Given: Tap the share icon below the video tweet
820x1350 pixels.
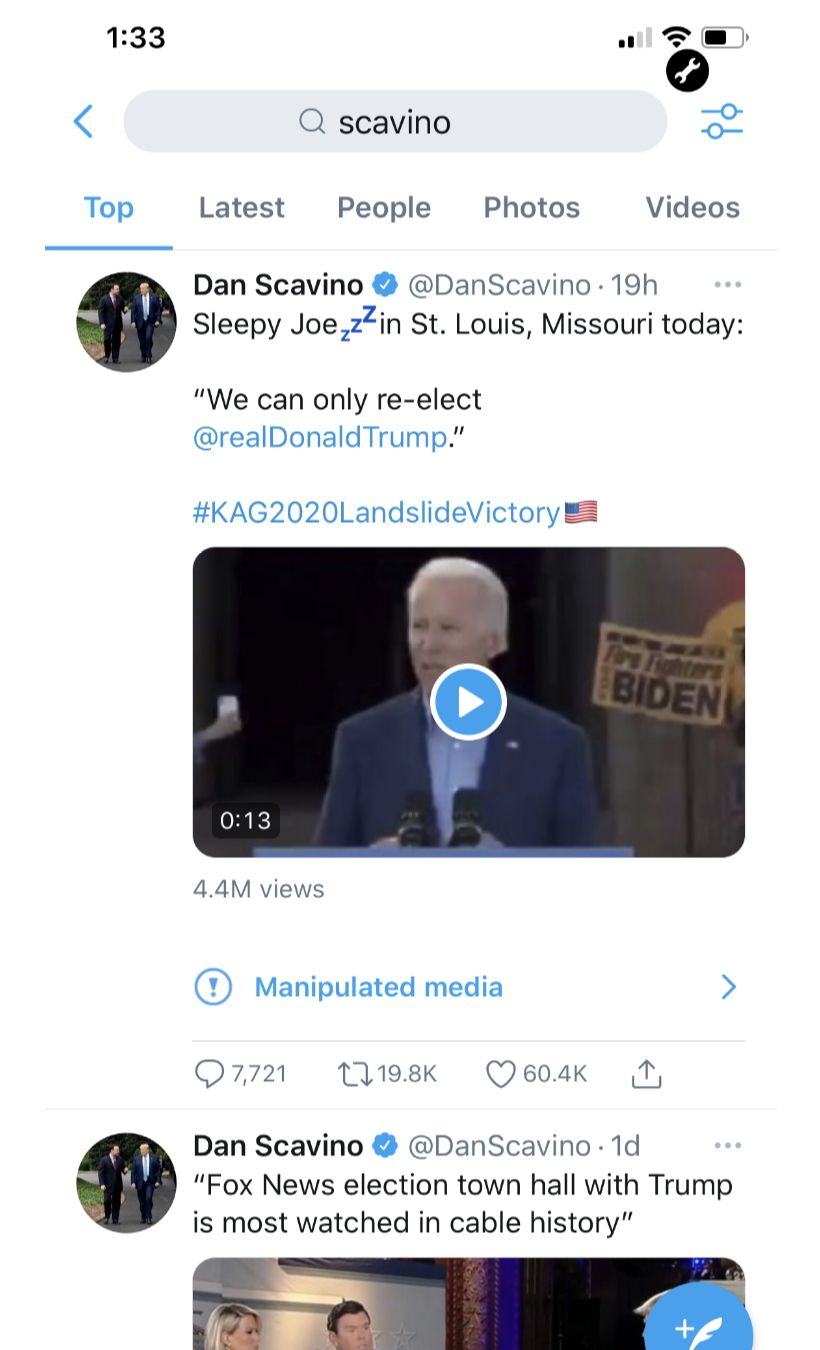Looking at the screenshot, I should [x=646, y=1073].
